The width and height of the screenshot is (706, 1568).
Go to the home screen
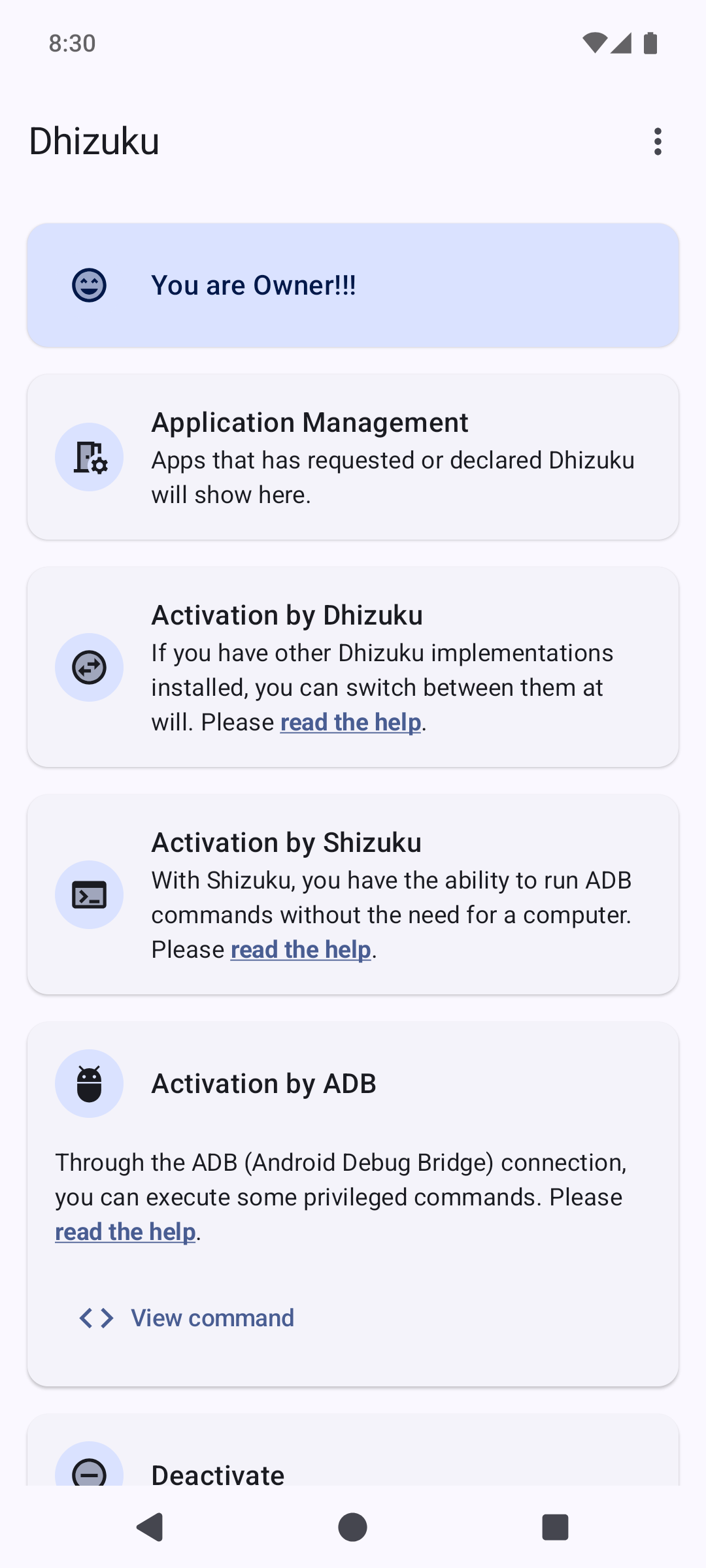(353, 1527)
